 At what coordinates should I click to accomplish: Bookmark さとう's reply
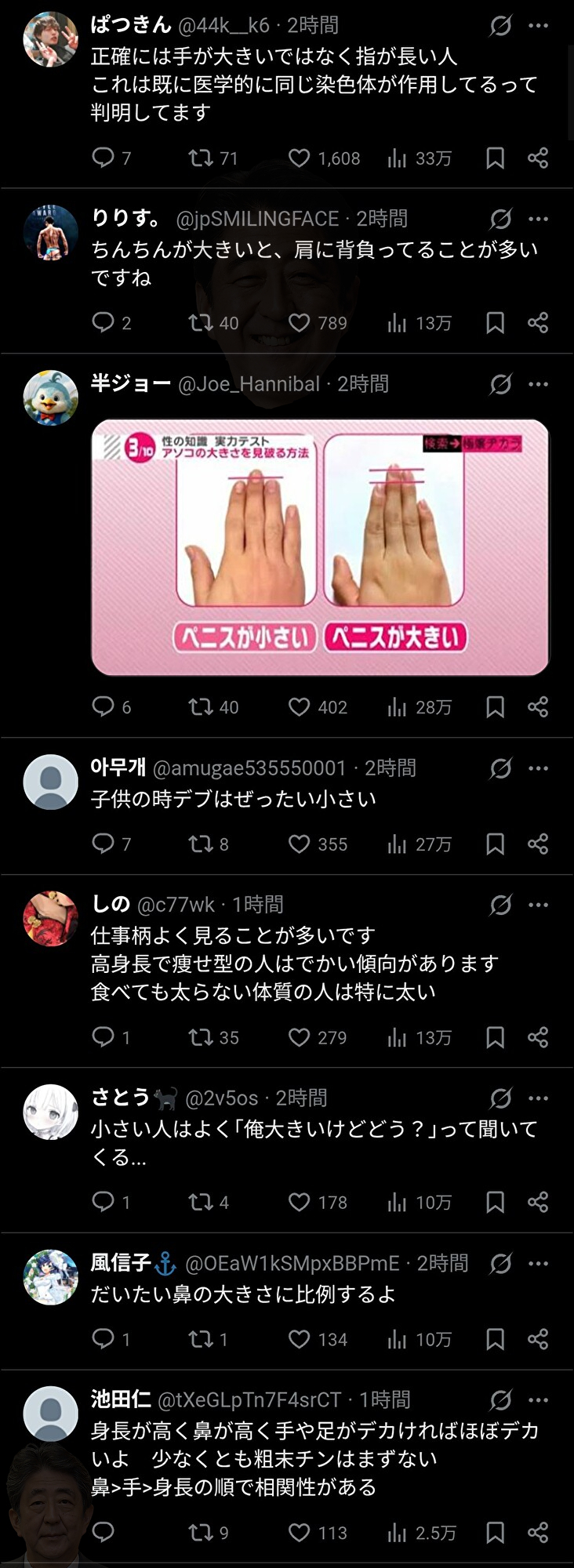[x=495, y=1203]
